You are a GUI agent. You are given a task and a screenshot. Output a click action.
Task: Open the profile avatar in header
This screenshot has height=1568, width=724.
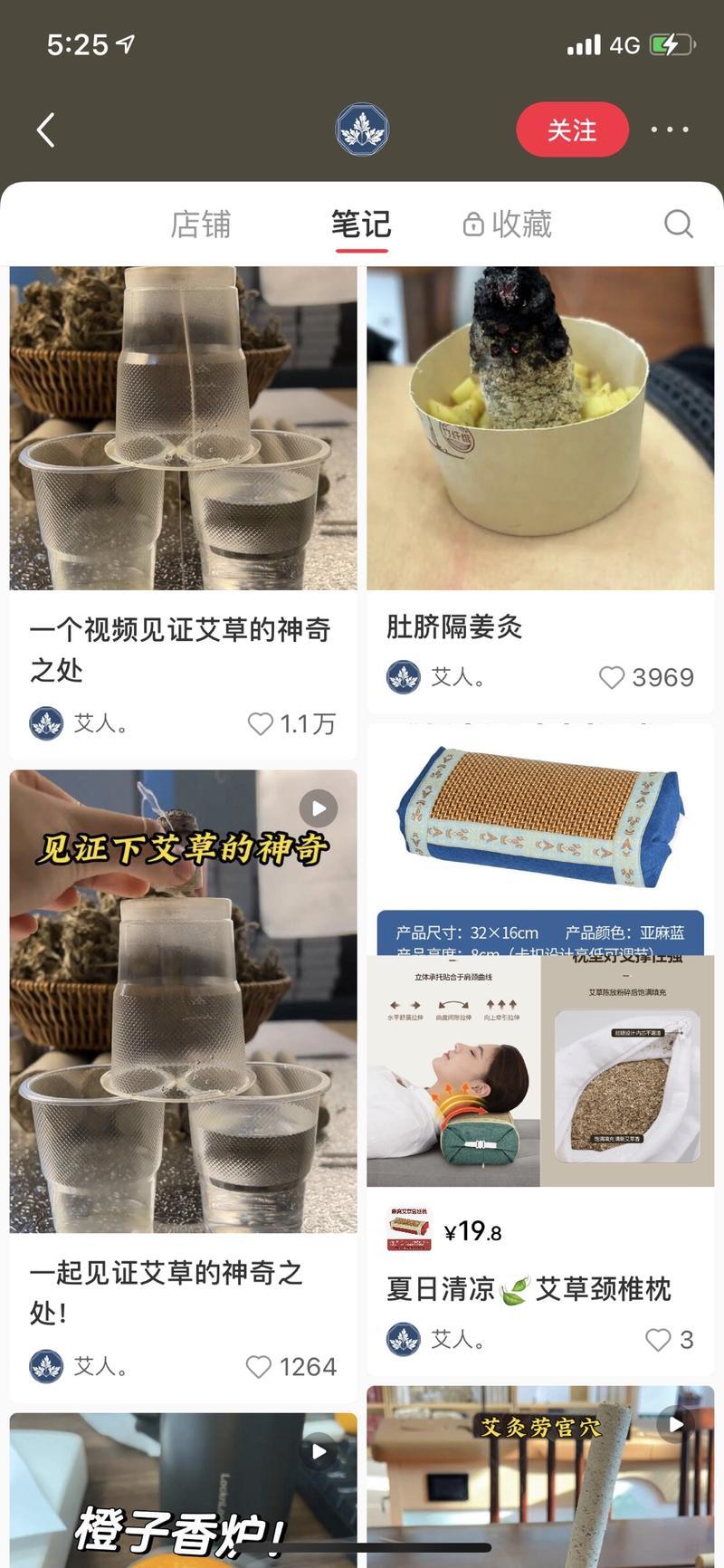pos(362,130)
